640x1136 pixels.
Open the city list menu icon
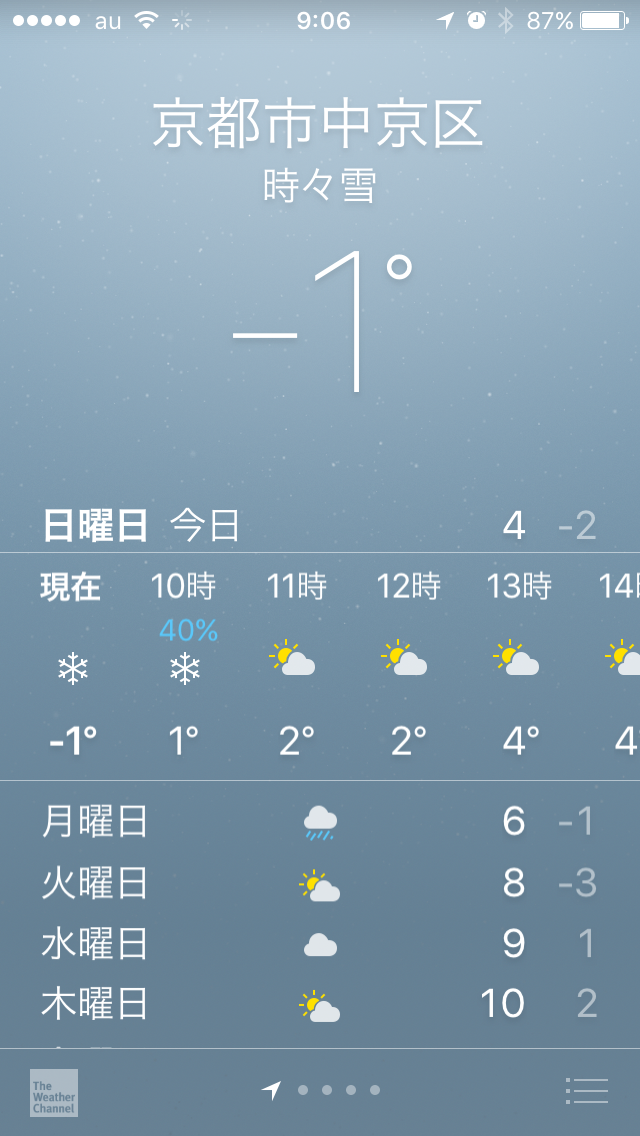[586, 1090]
